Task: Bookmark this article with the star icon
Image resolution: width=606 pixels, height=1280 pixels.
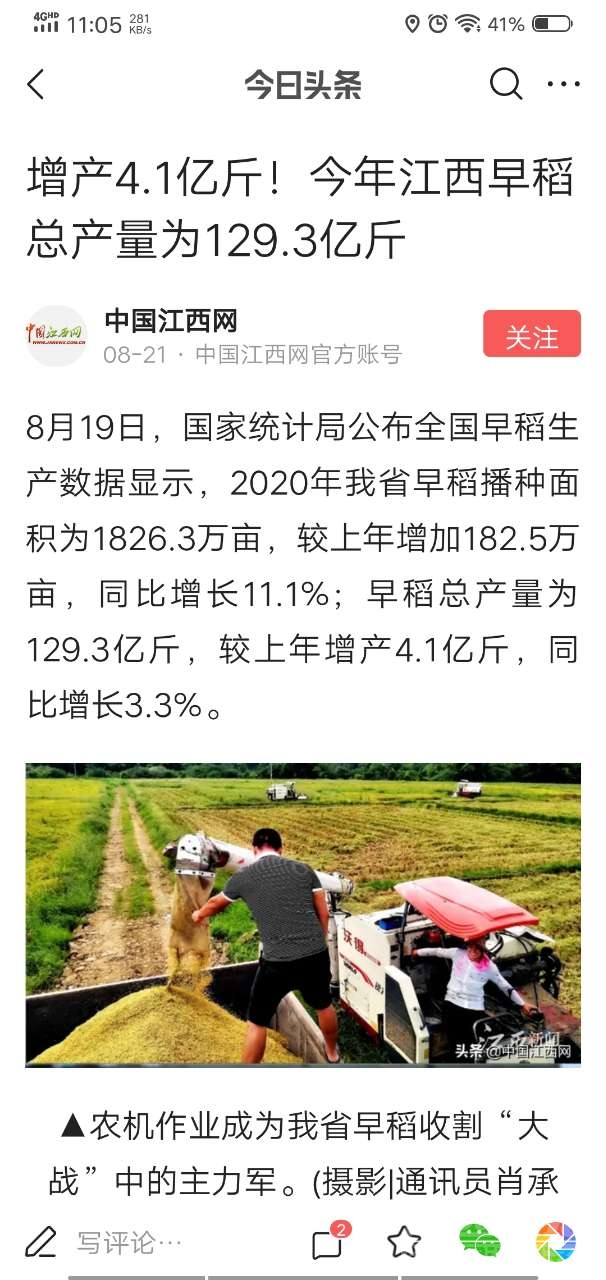Action: point(404,1242)
